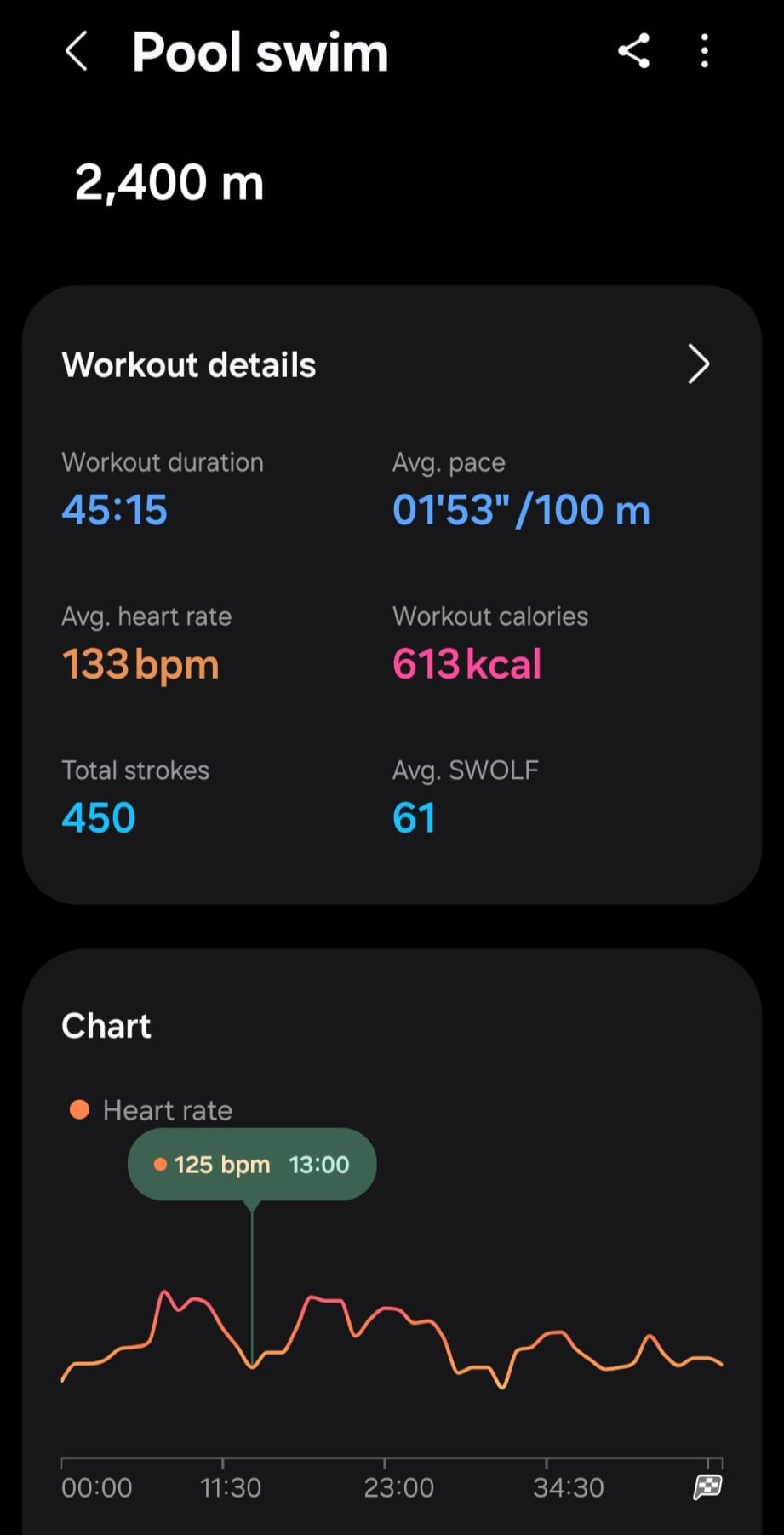Share this pool swim workout
The height and width of the screenshot is (1535, 784).
[633, 51]
